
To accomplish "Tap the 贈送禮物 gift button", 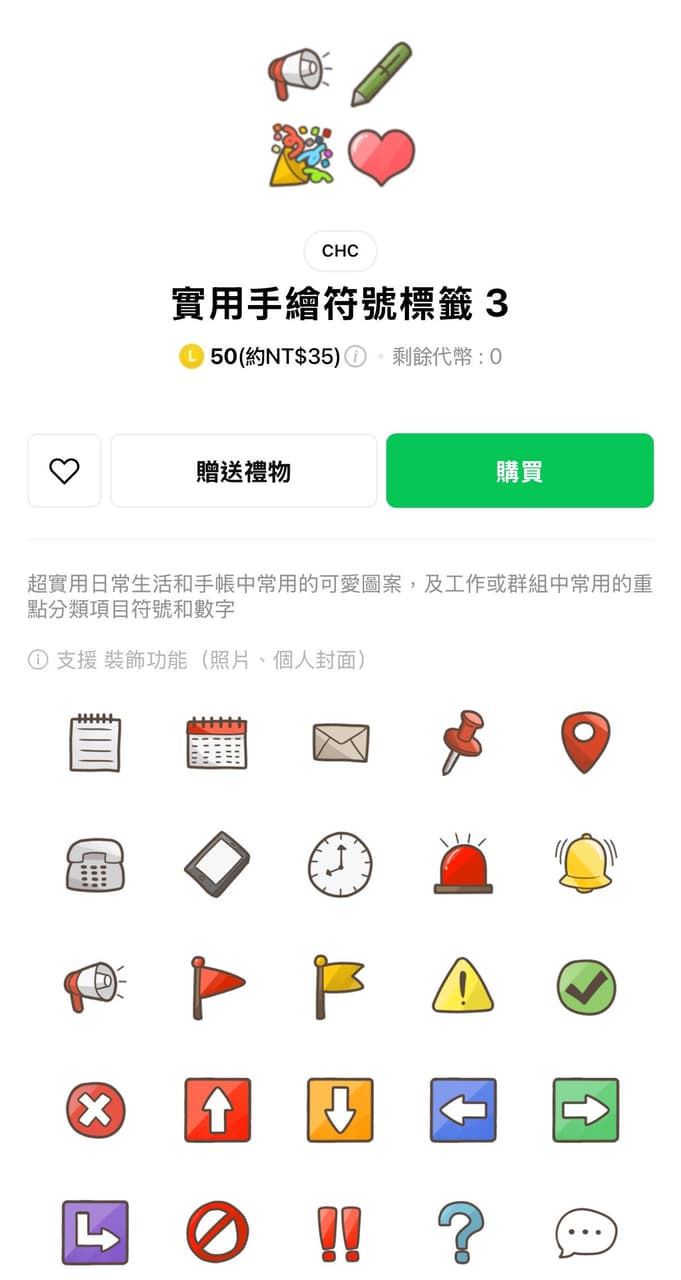I will pos(244,471).
